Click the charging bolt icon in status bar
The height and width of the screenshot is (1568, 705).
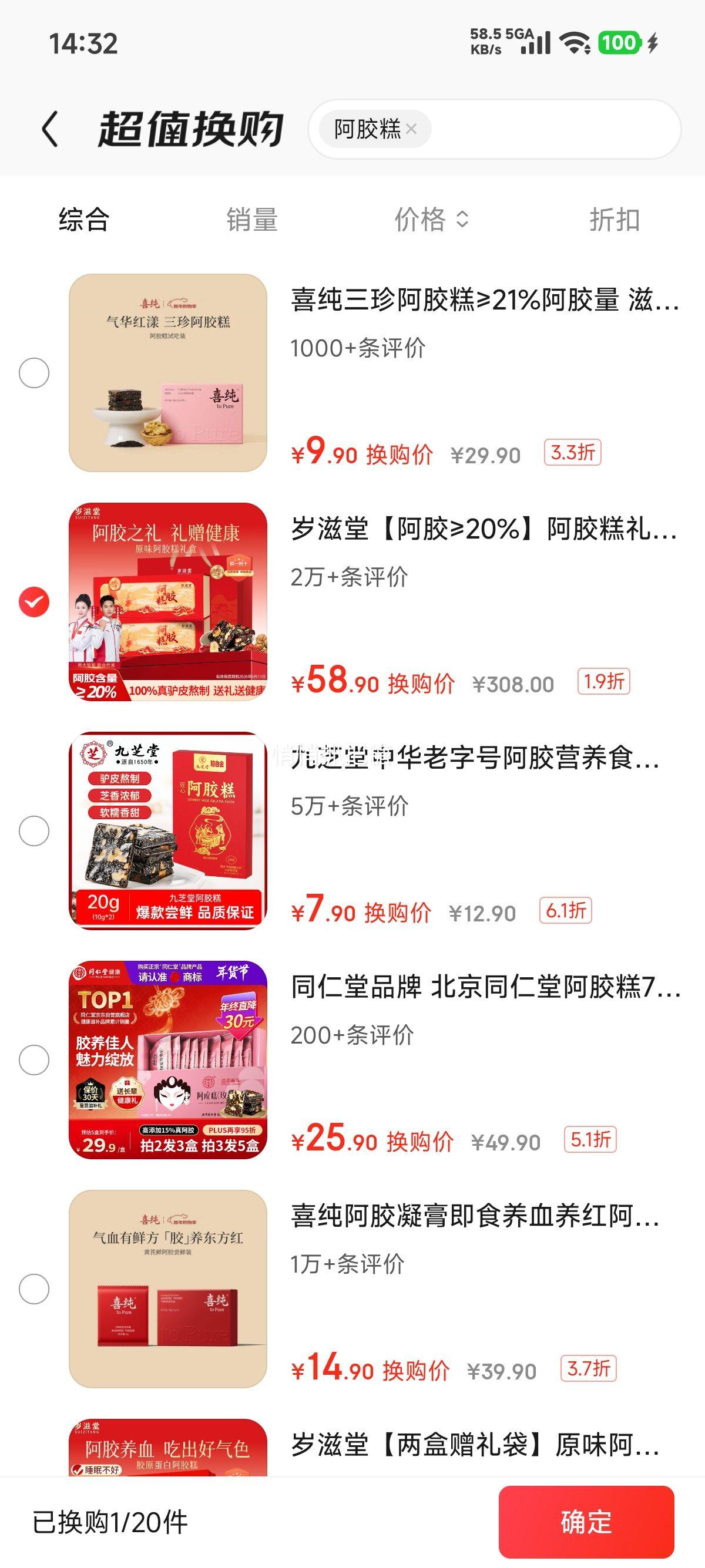pyautogui.click(x=654, y=43)
